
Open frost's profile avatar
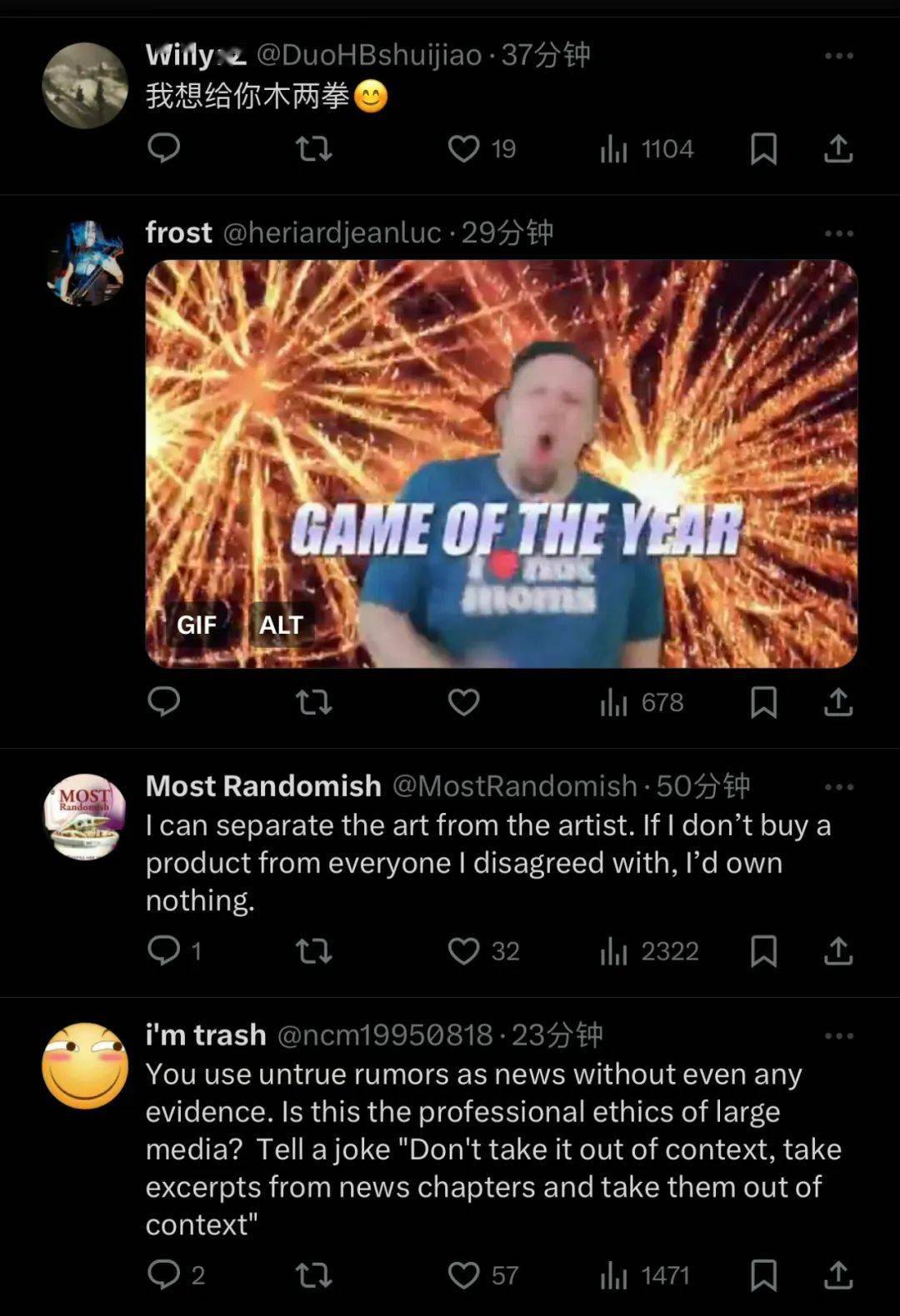coord(85,262)
